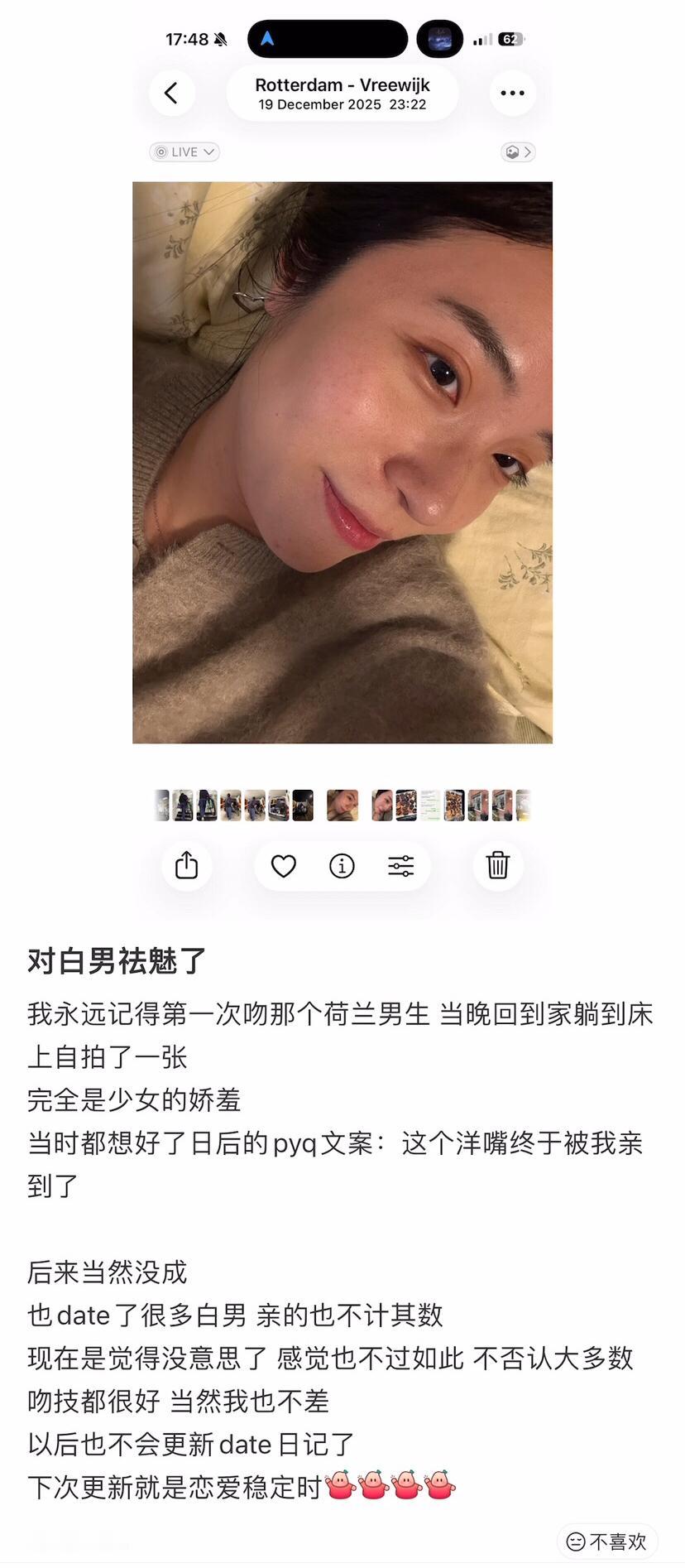Open editing adjustments with the sliders icon
Screen dimensions: 685x1568
(x=401, y=865)
